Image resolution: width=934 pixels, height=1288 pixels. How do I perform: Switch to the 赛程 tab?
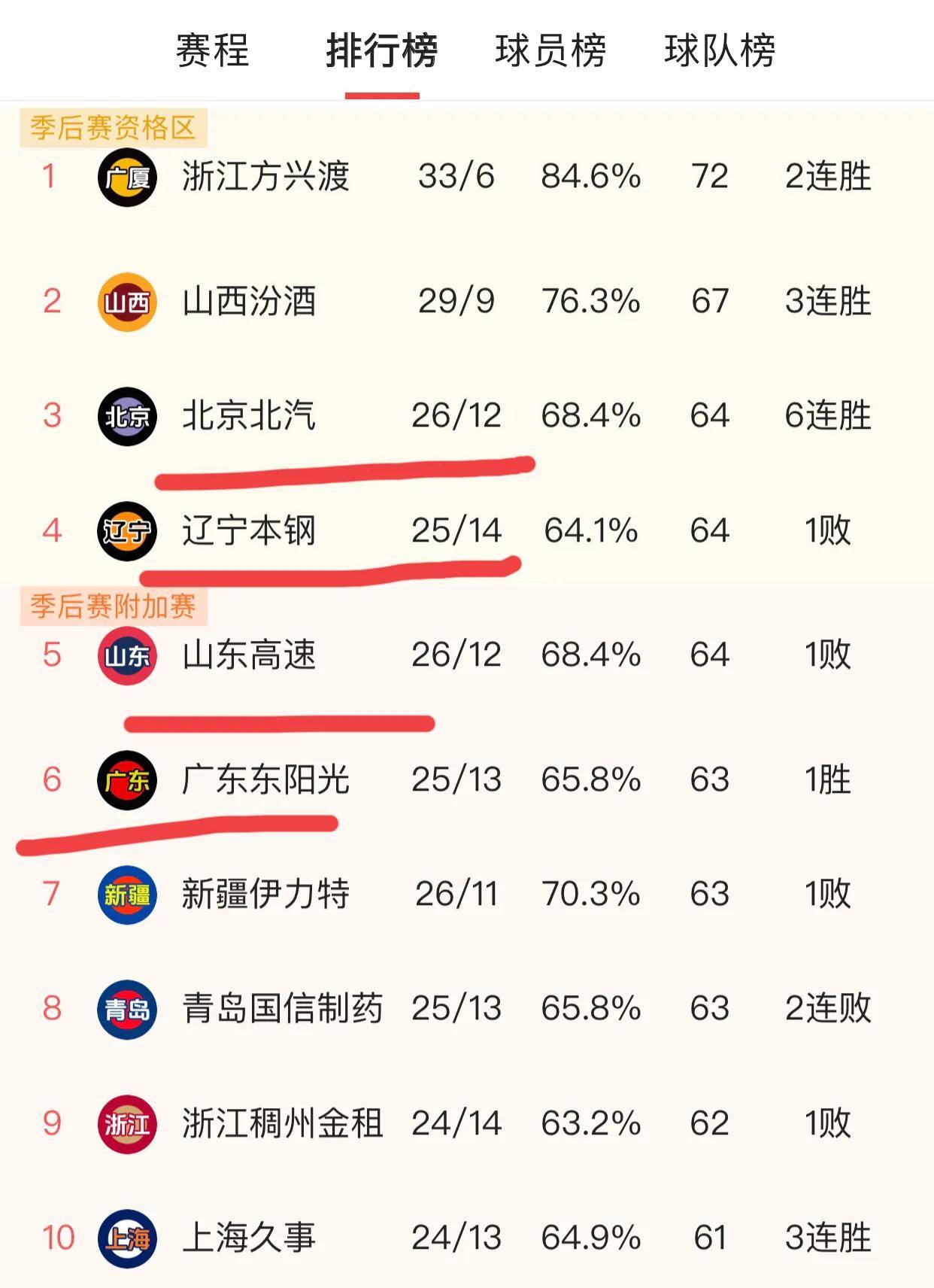(213, 51)
